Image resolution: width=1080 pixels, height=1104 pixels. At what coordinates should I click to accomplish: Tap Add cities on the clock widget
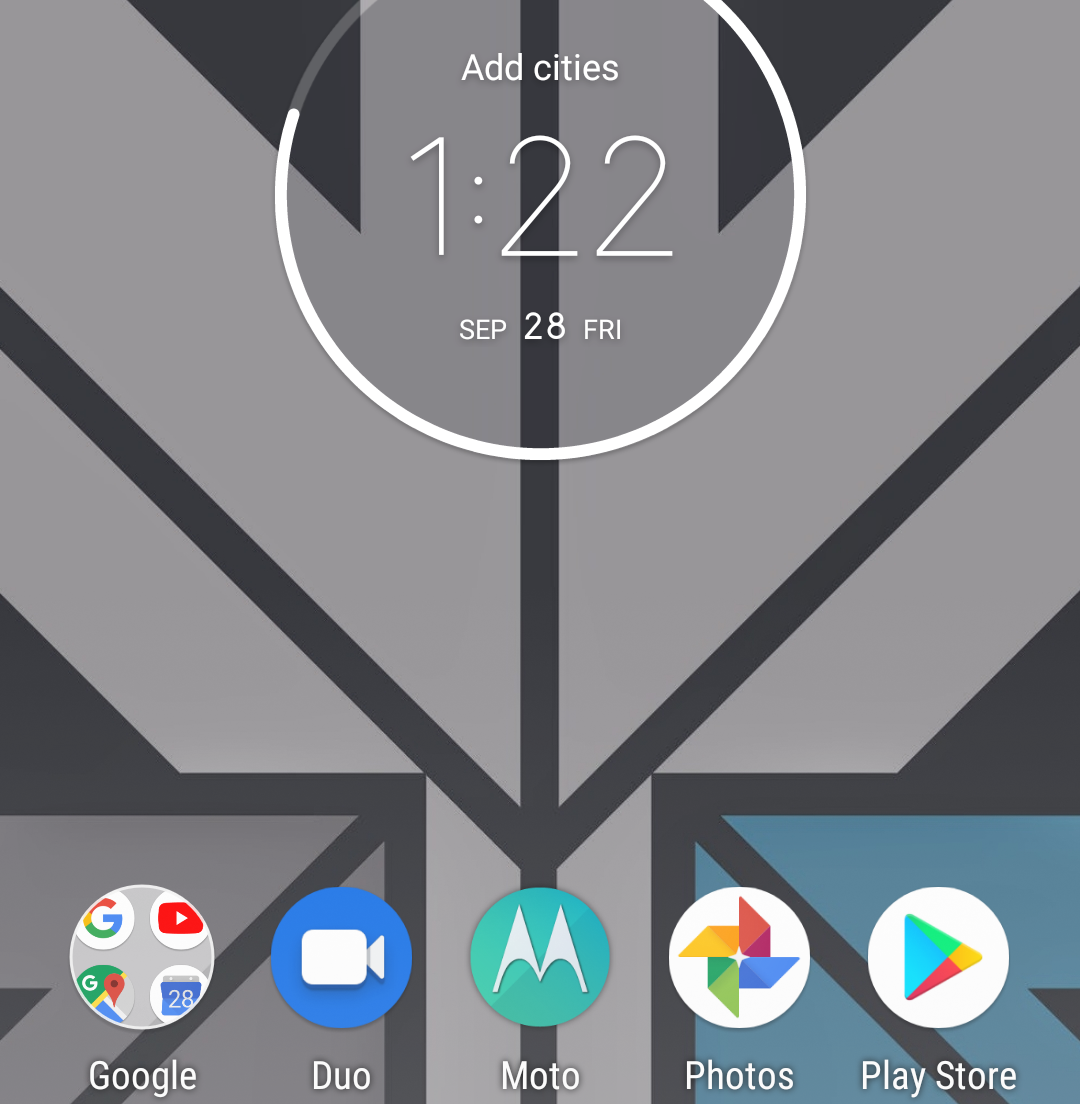tap(540, 68)
